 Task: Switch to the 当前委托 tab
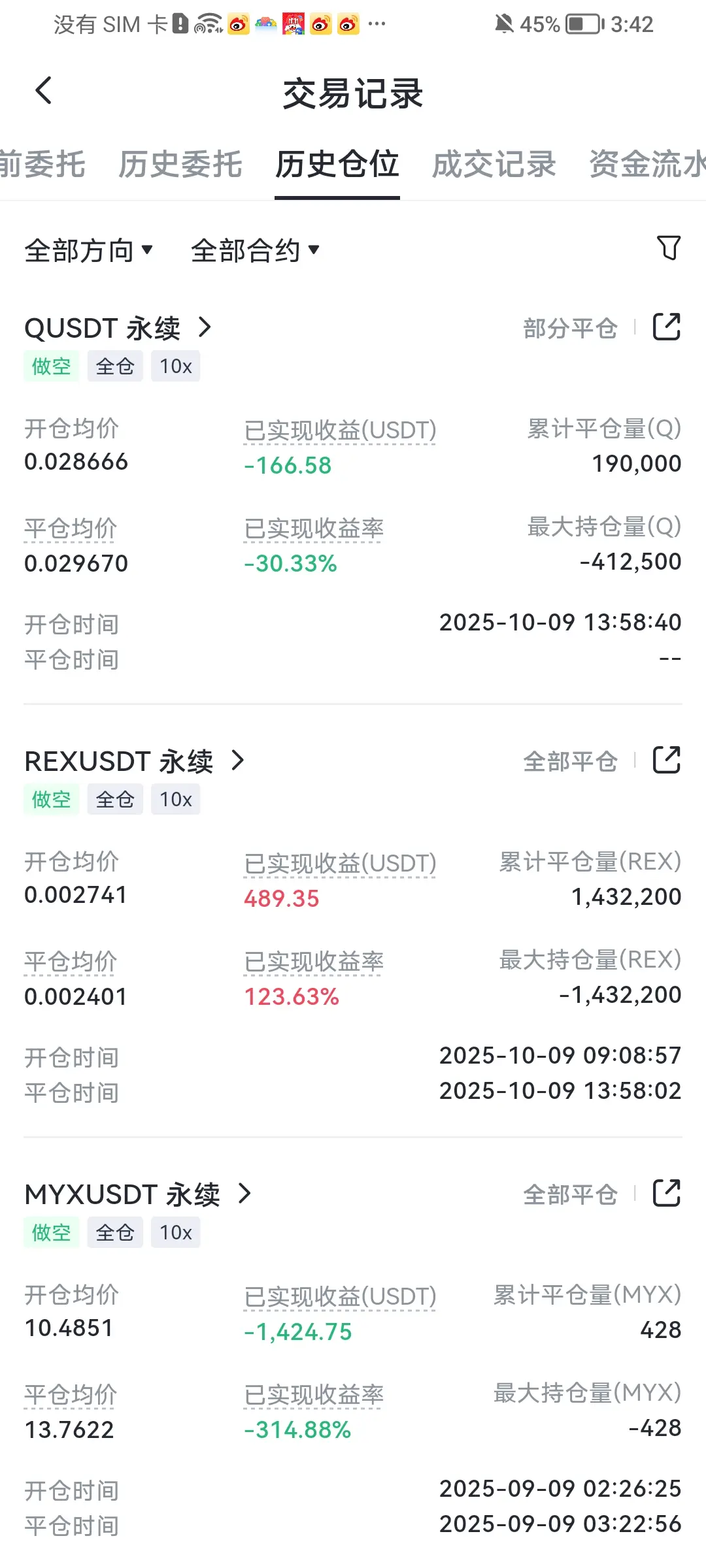pos(41,164)
